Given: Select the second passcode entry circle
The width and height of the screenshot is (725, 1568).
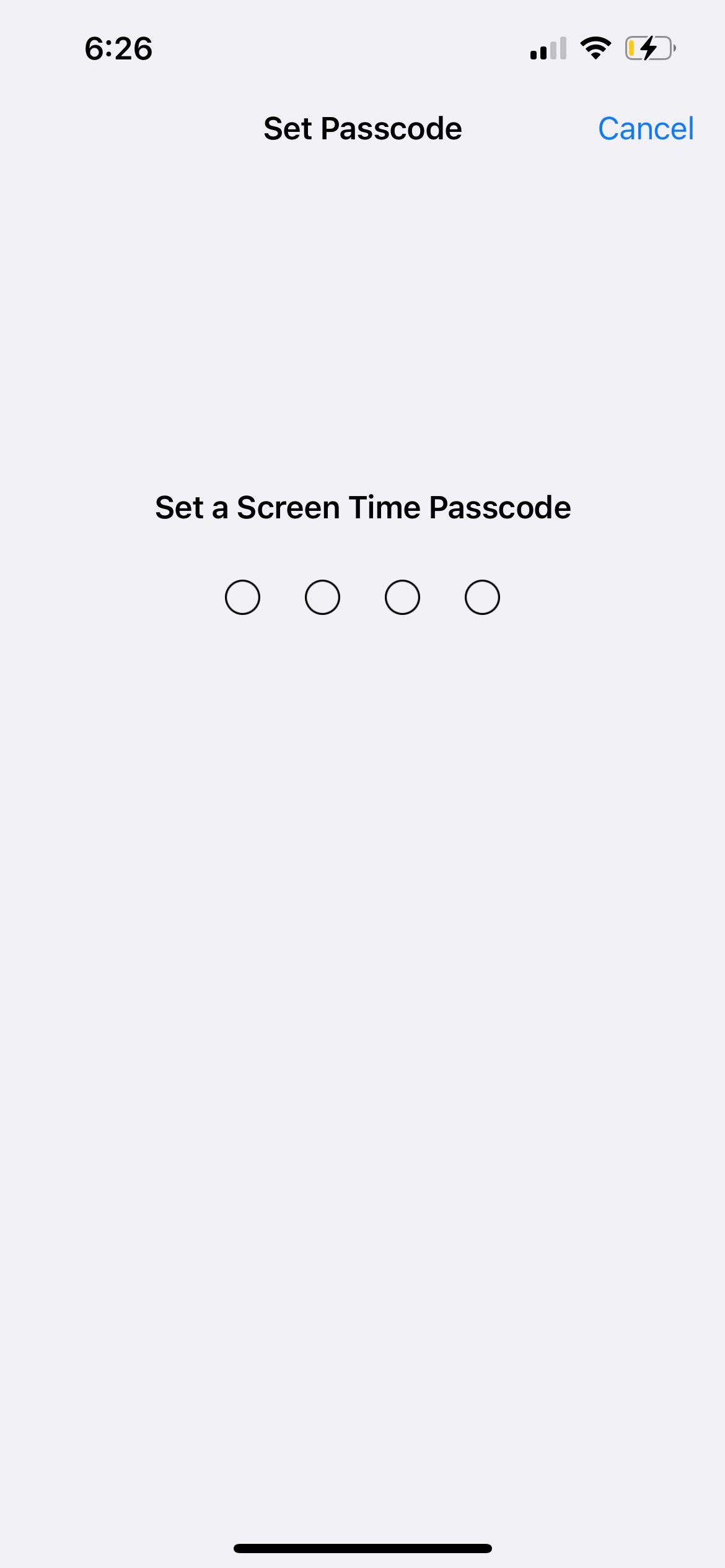Looking at the screenshot, I should [322, 596].
